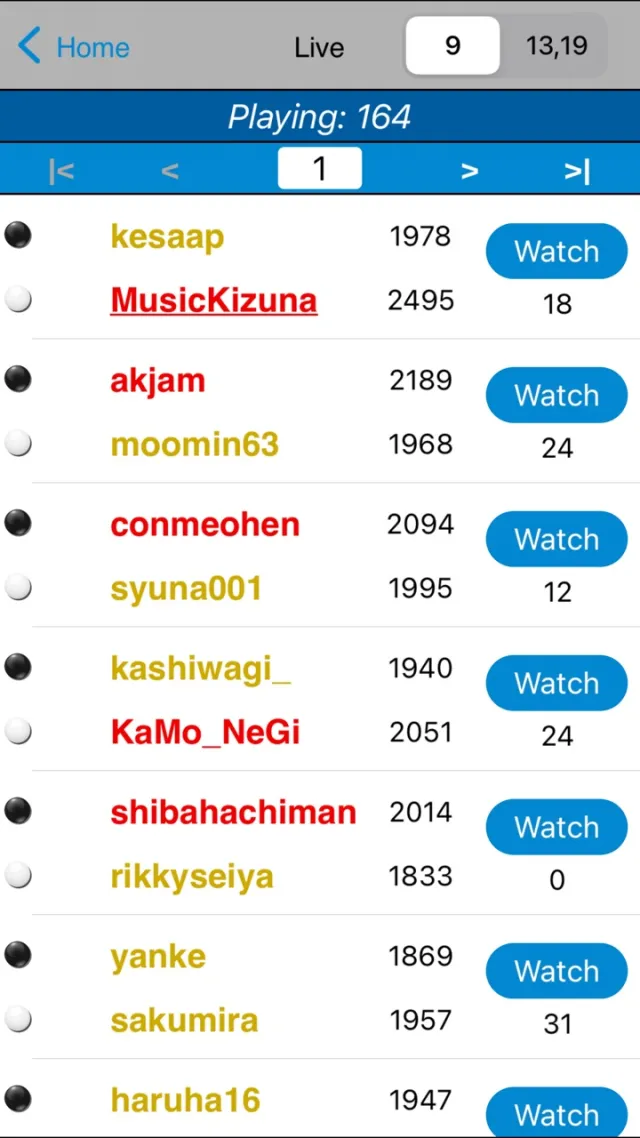
Task: Go to the next page
Action: pos(469,171)
